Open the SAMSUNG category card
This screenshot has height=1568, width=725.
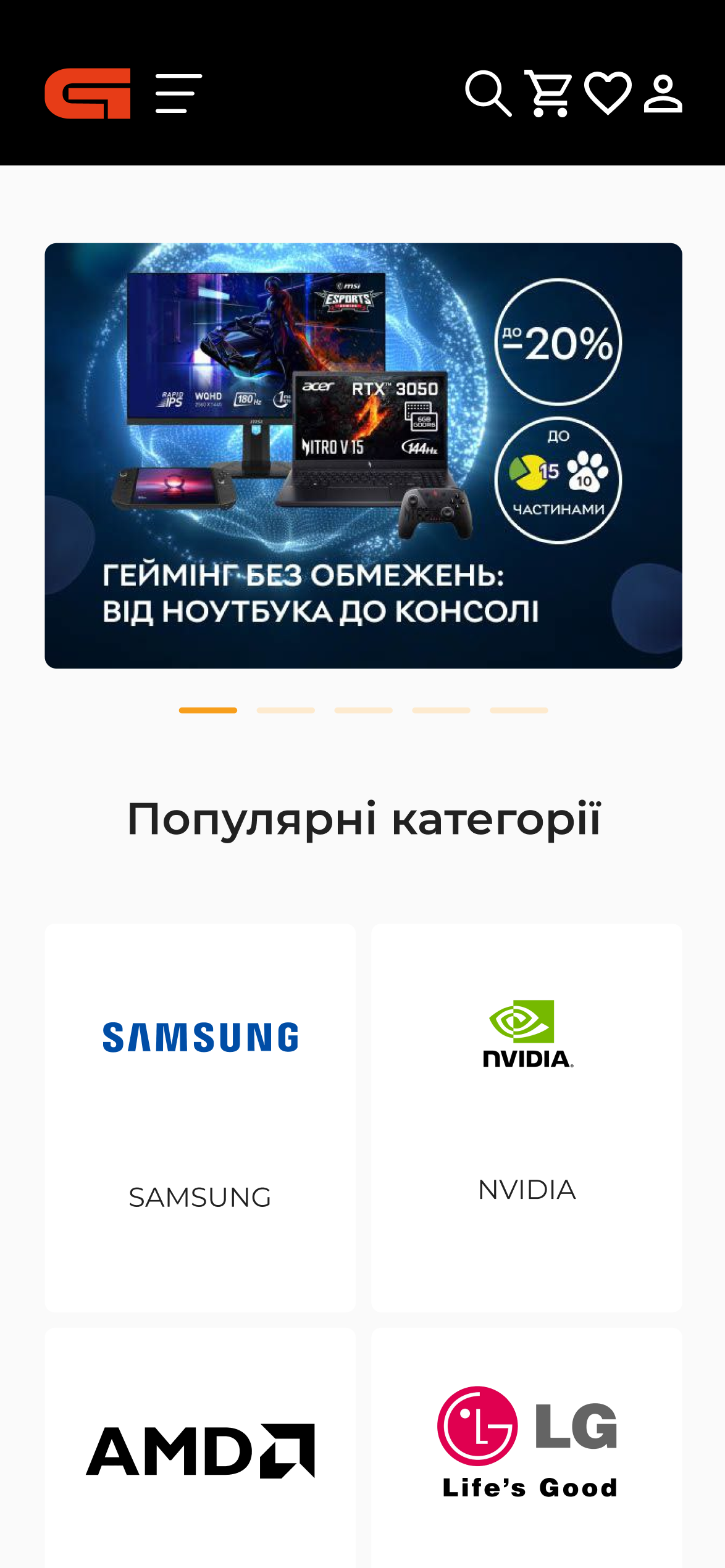click(x=200, y=1118)
